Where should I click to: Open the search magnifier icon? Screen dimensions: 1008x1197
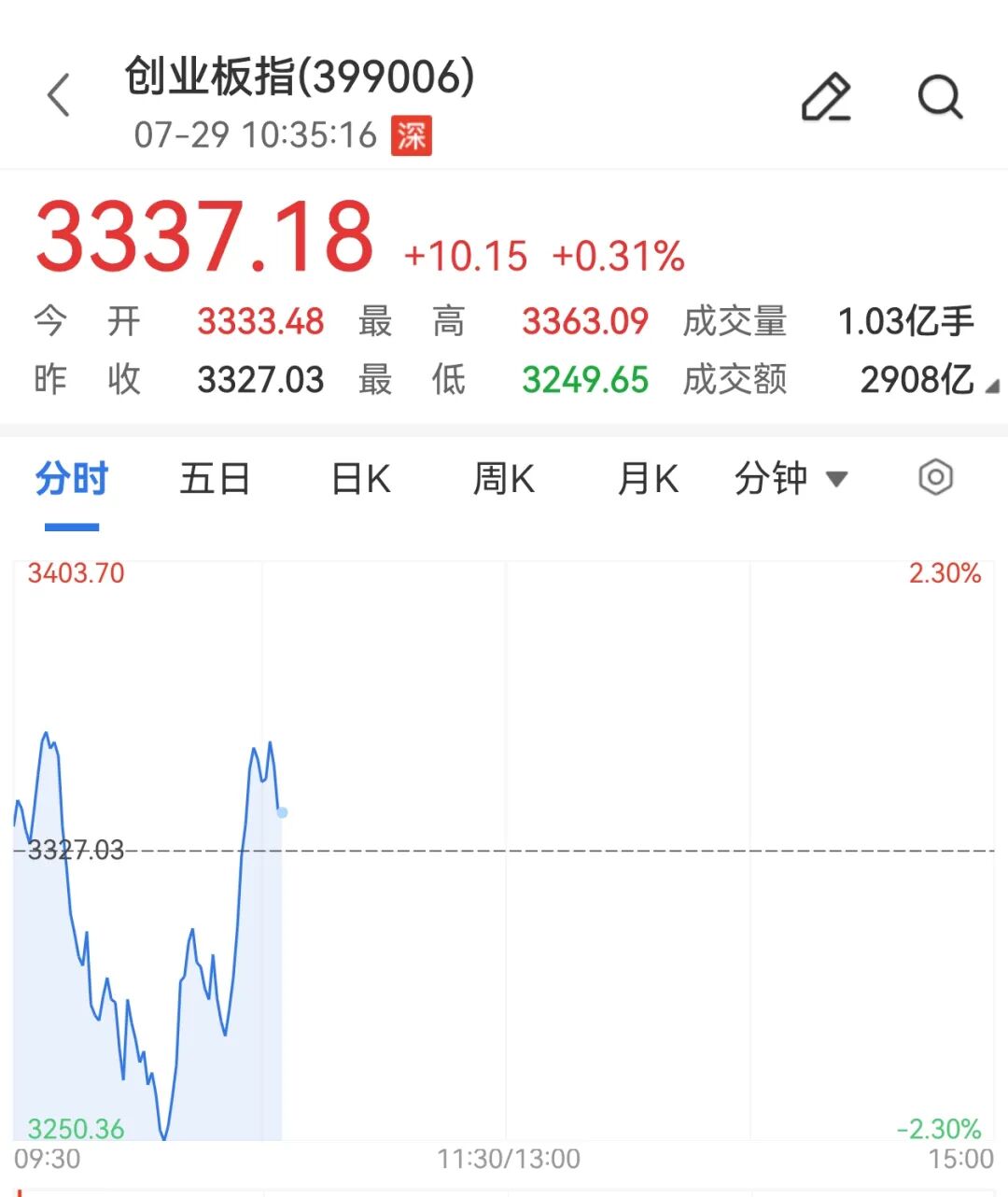point(940,97)
